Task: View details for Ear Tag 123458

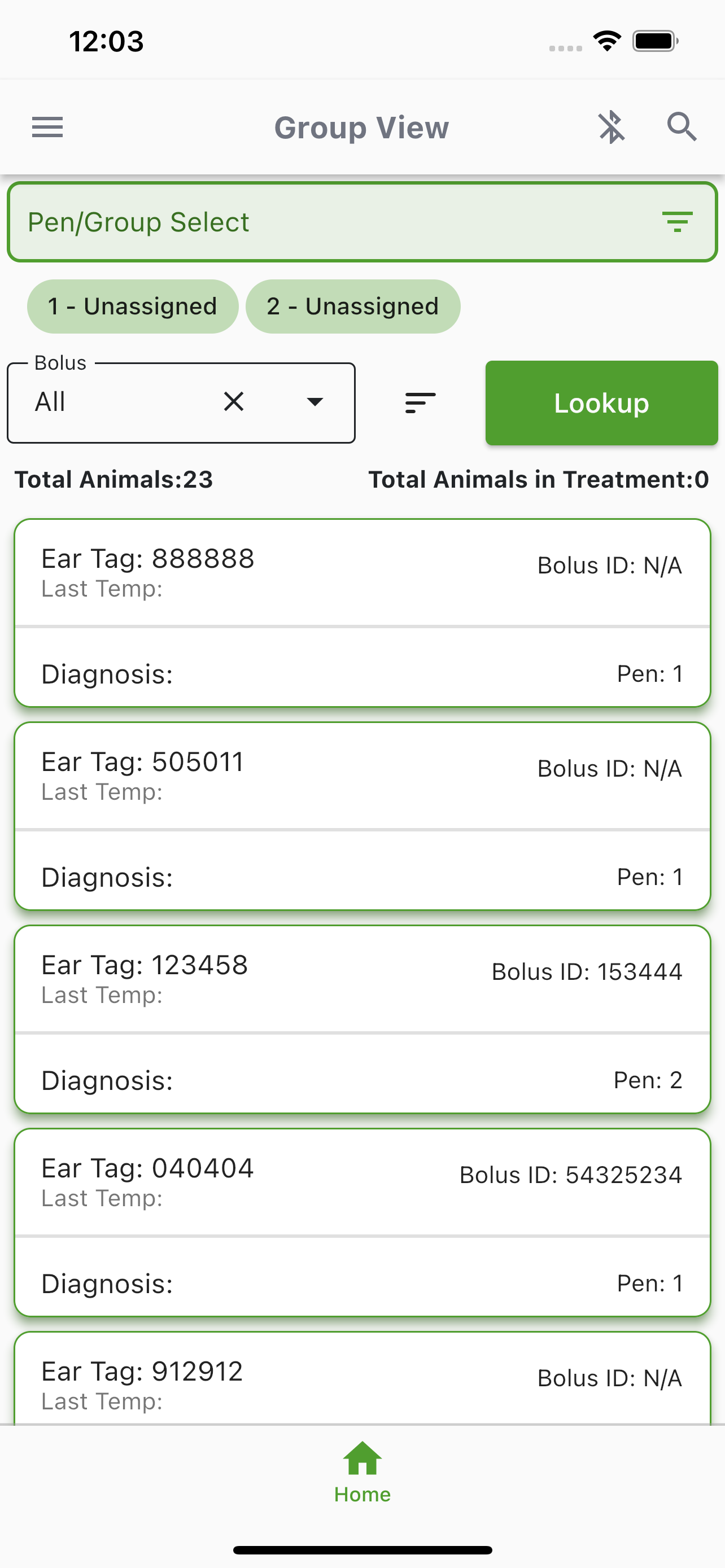Action: pyautogui.click(x=362, y=1019)
